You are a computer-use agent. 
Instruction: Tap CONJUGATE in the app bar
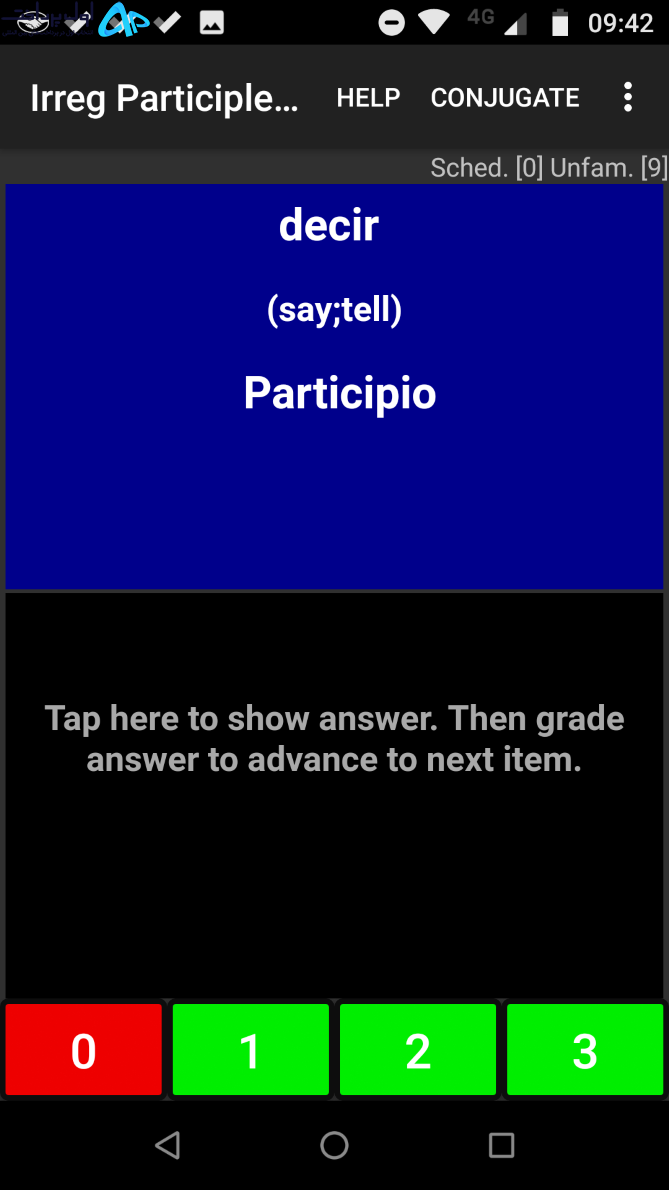tap(505, 97)
